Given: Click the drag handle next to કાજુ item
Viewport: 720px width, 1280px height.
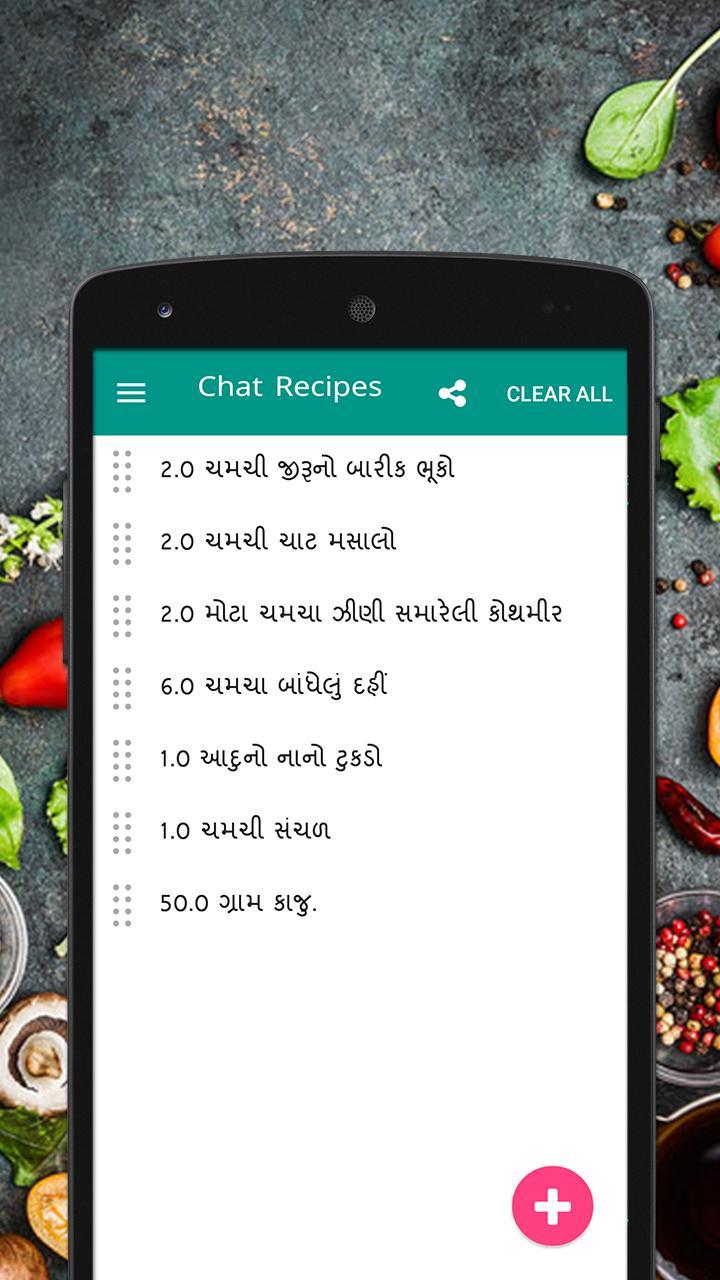Looking at the screenshot, I should click(124, 901).
